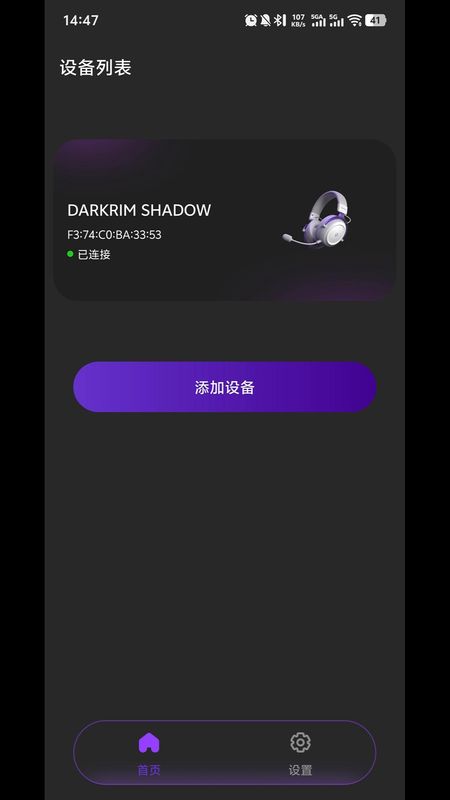The width and height of the screenshot is (450, 800).
Task: Open the DARKRIM SHADOW device card
Action: 224,220
